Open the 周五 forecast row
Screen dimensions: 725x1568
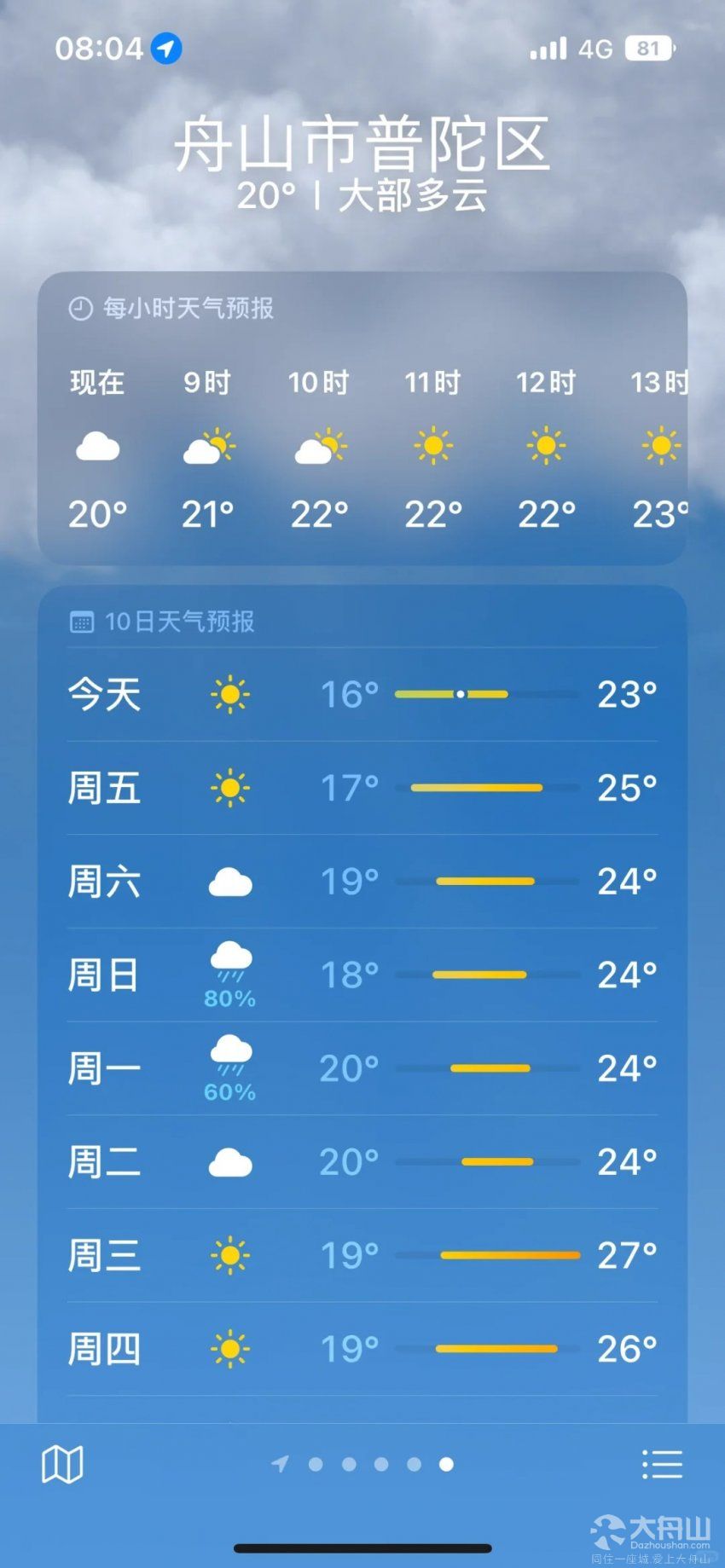pyautogui.click(x=362, y=788)
